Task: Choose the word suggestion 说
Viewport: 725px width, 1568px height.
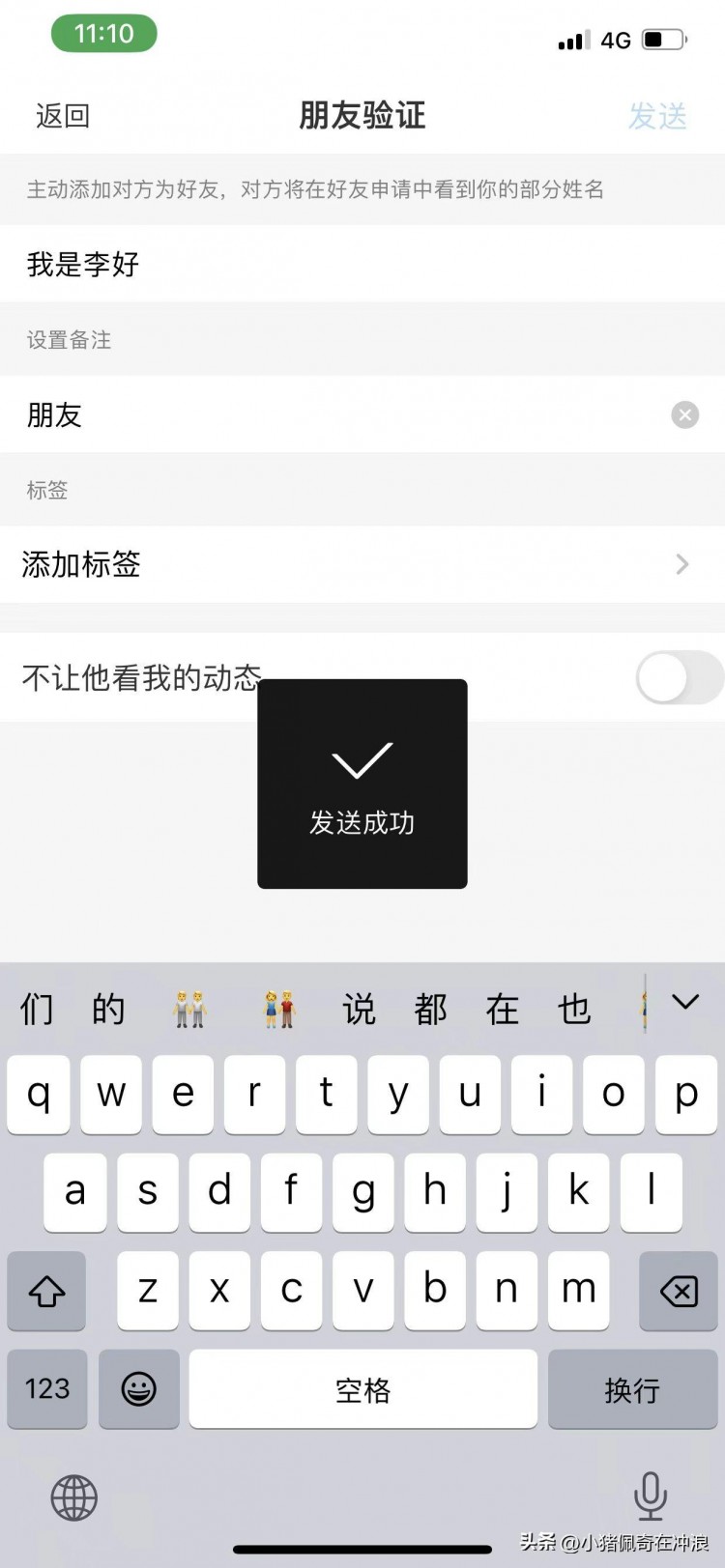Action: tap(359, 1008)
